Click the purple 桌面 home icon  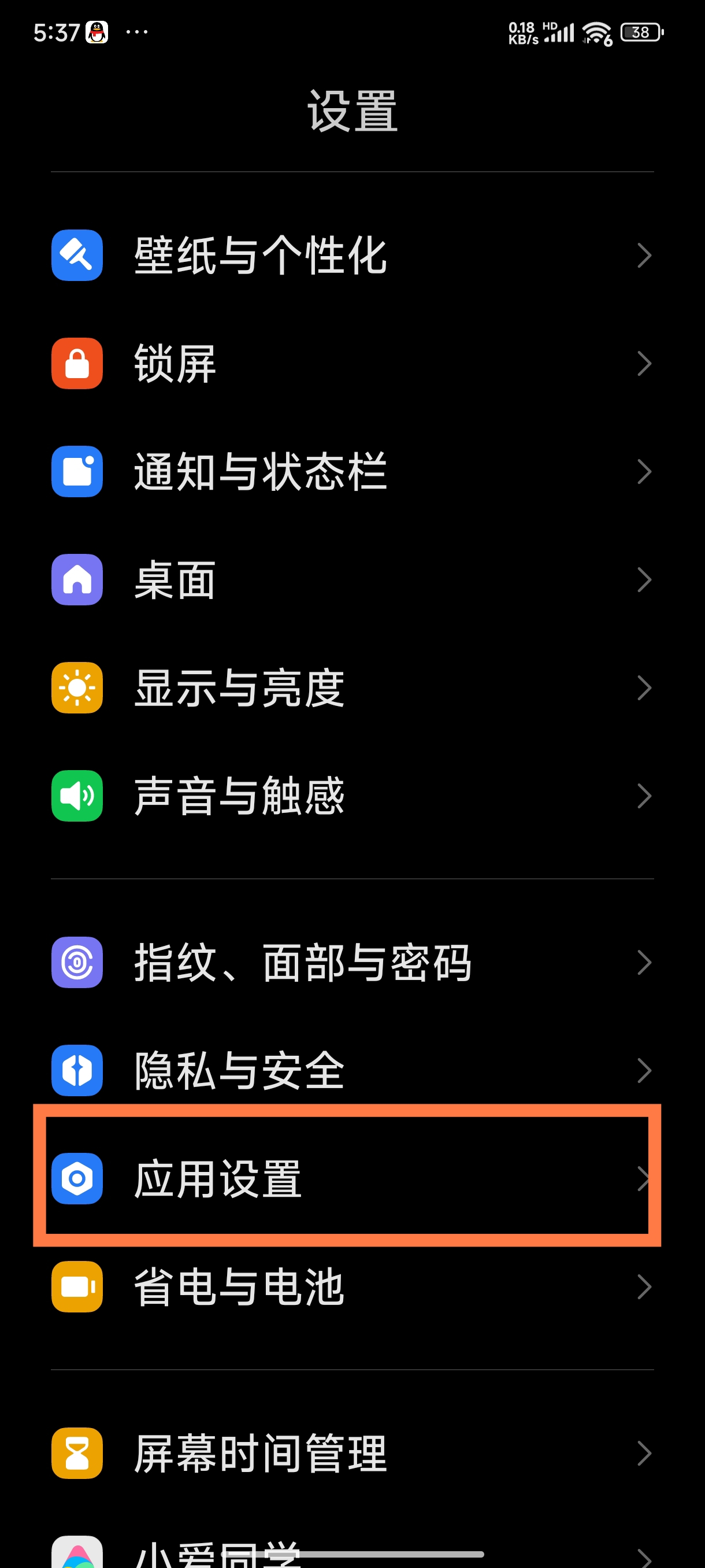coord(77,580)
